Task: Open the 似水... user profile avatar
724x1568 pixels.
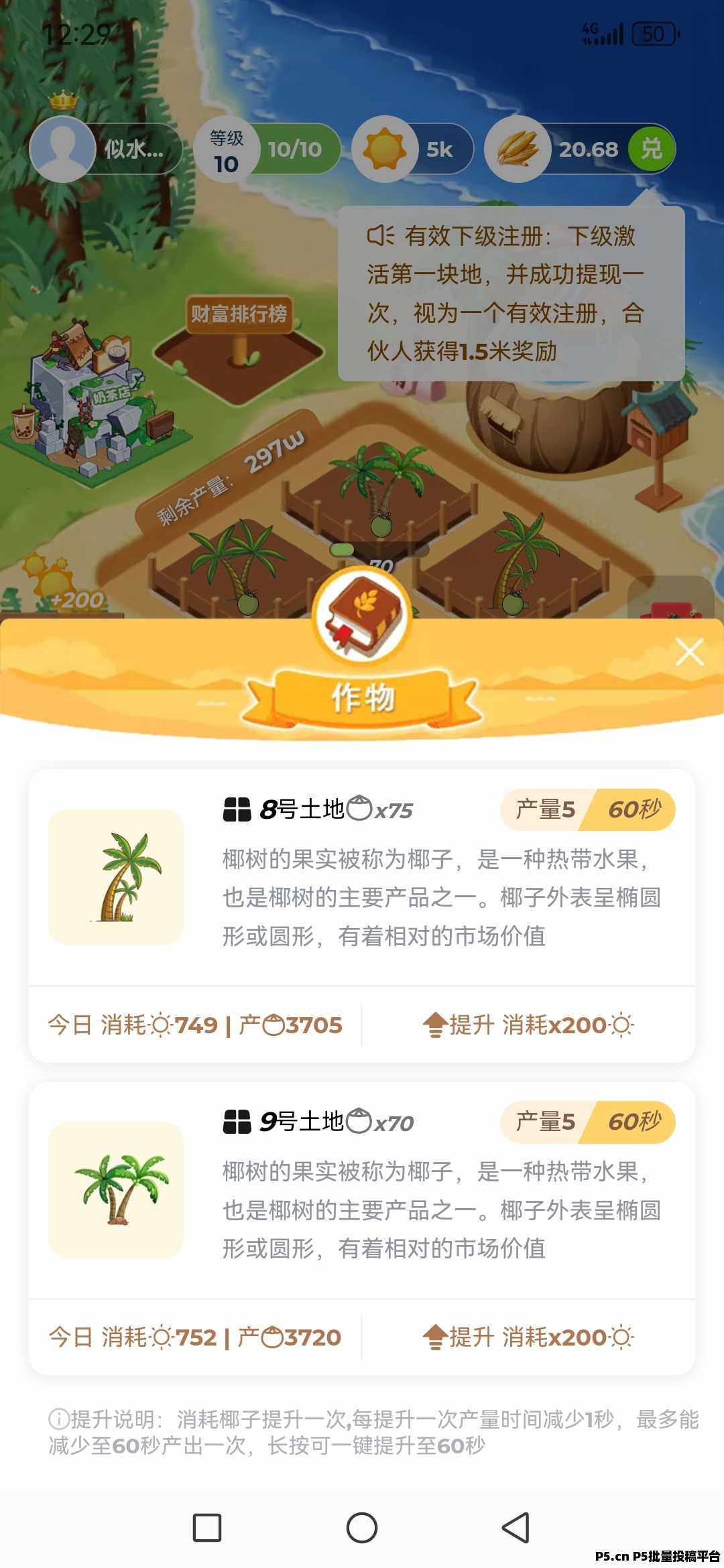Action: [x=62, y=149]
